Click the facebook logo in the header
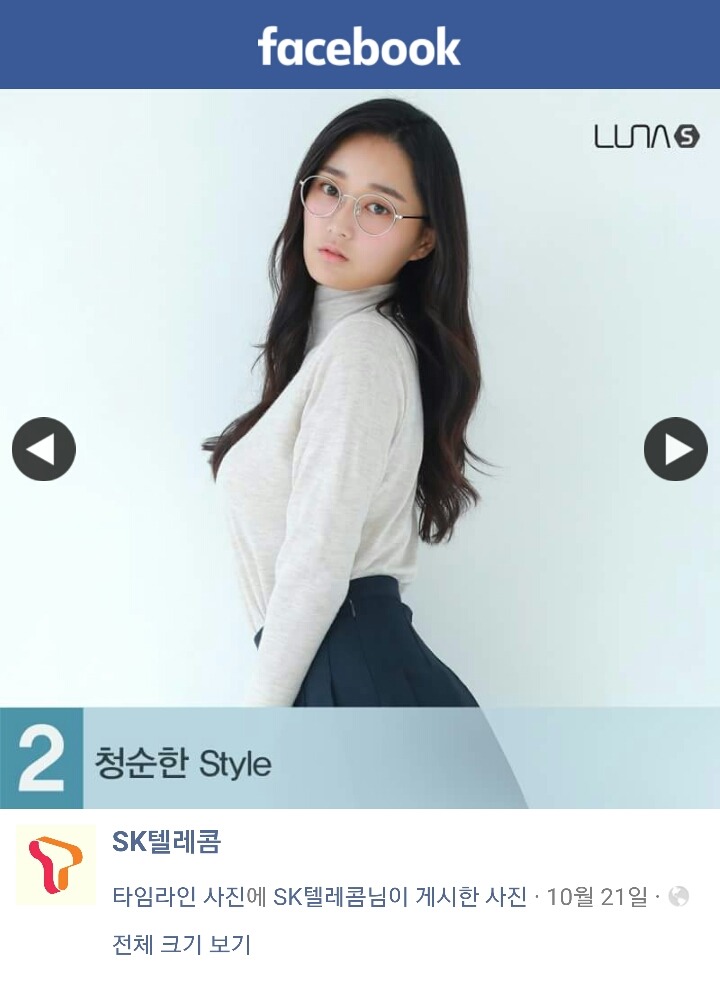The height and width of the screenshot is (988, 720). 360,44
